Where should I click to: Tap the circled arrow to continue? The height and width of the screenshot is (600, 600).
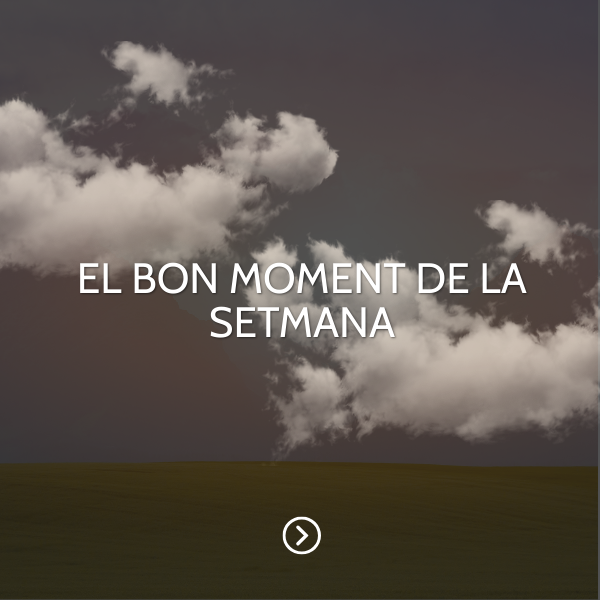[301, 535]
